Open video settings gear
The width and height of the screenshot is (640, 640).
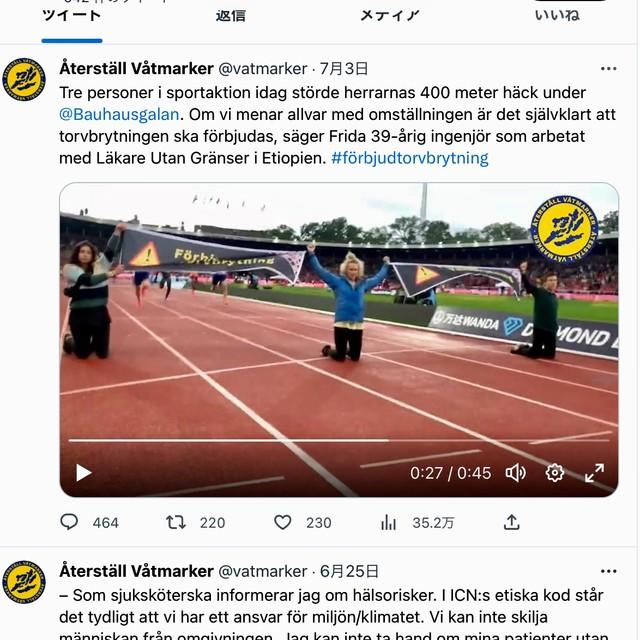(555, 473)
